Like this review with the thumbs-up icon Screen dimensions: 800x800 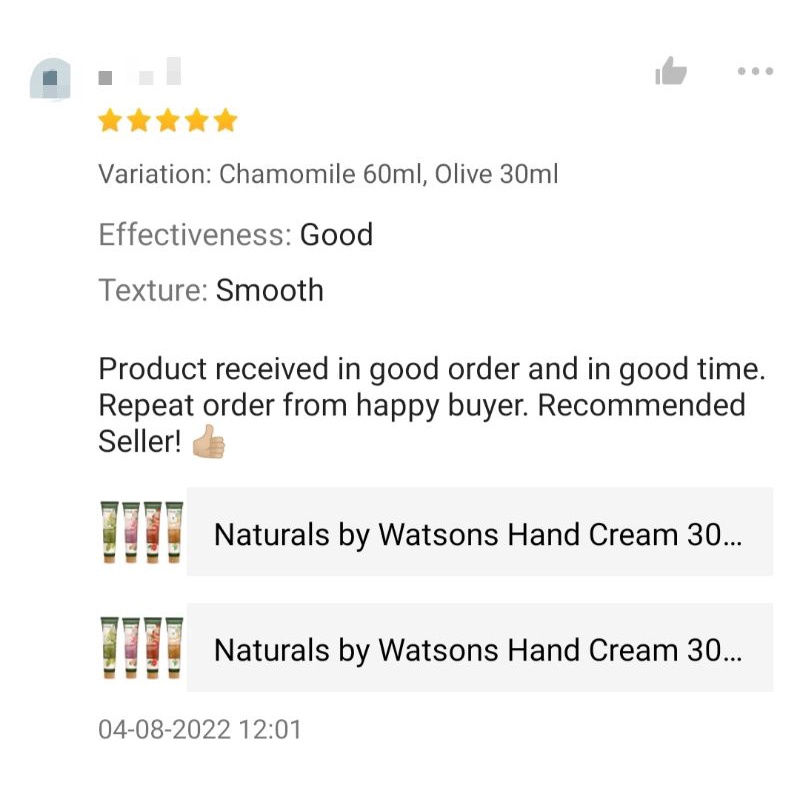click(x=671, y=71)
